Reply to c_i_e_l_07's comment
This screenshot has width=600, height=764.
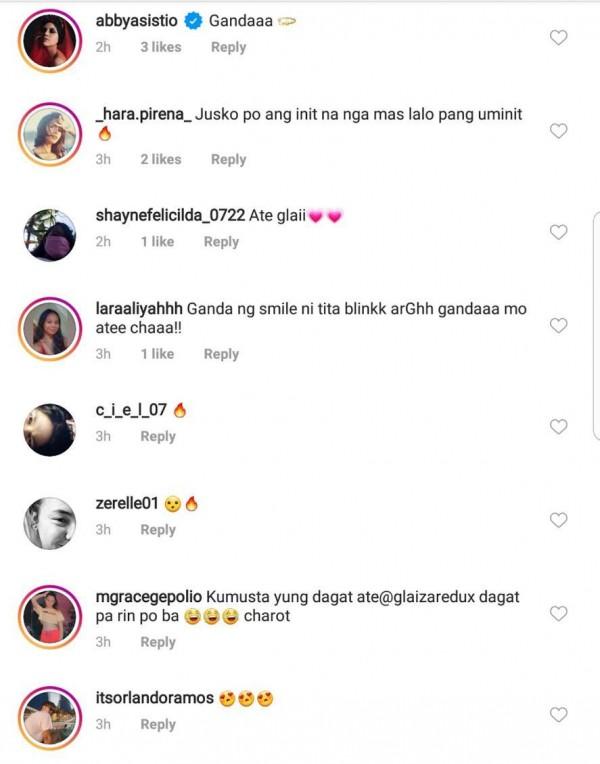(x=158, y=436)
